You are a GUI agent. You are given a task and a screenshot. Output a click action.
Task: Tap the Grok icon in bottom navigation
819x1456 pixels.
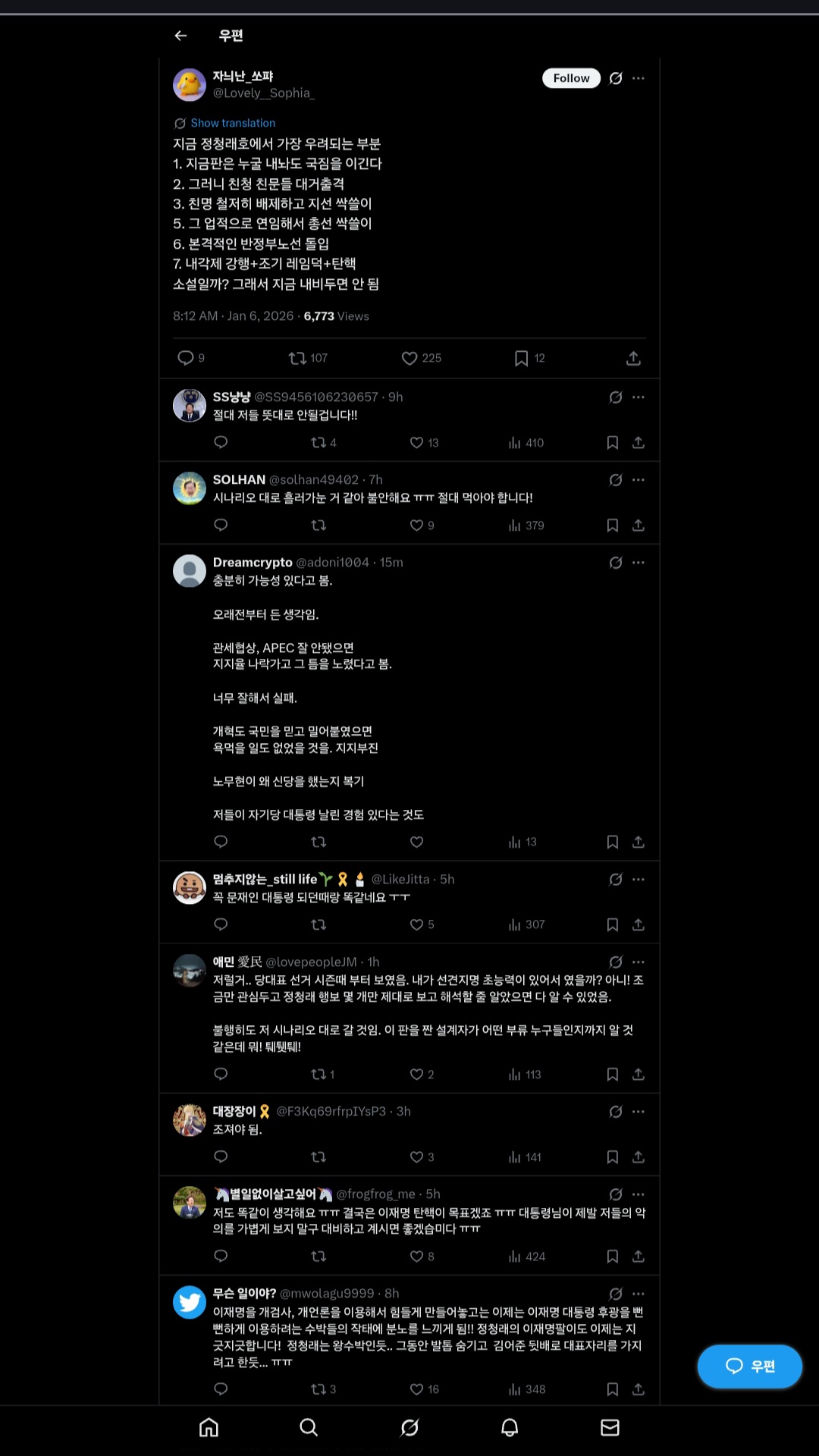point(409,1427)
